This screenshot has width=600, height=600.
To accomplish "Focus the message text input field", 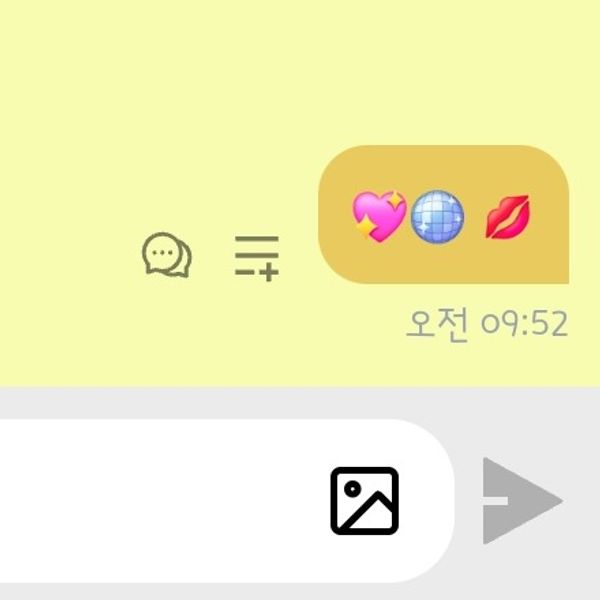I will point(160,500).
